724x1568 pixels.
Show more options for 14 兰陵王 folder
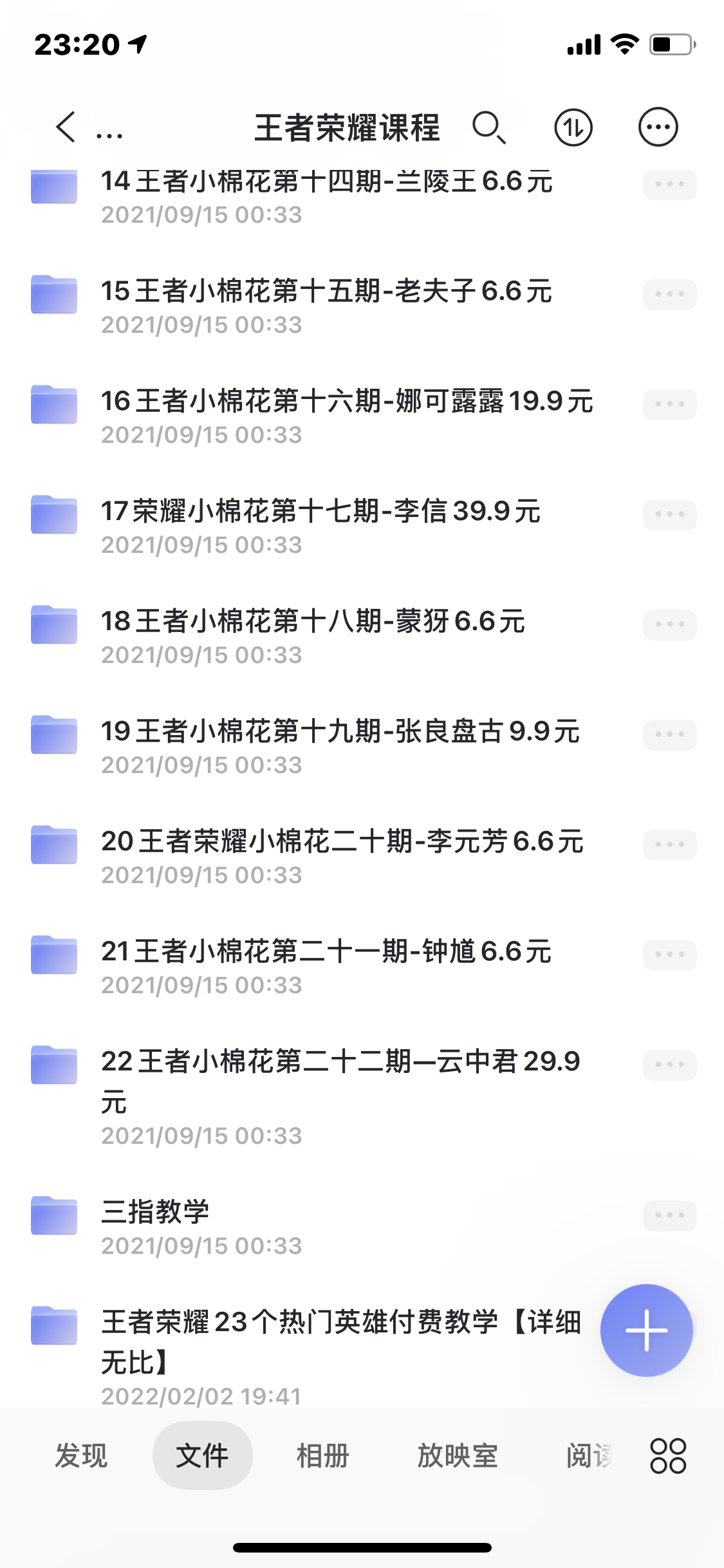[x=669, y=184]
